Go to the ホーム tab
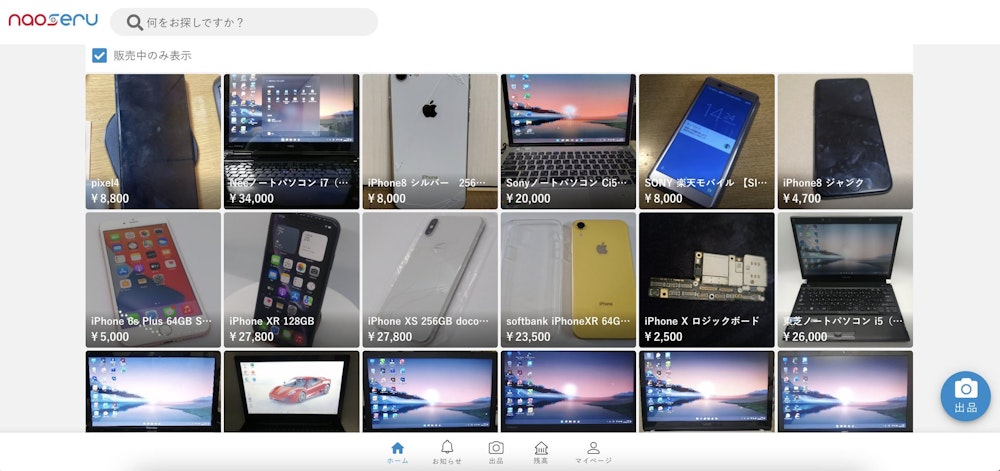Viewport: 1000px width, 471px height. (397, 452)
